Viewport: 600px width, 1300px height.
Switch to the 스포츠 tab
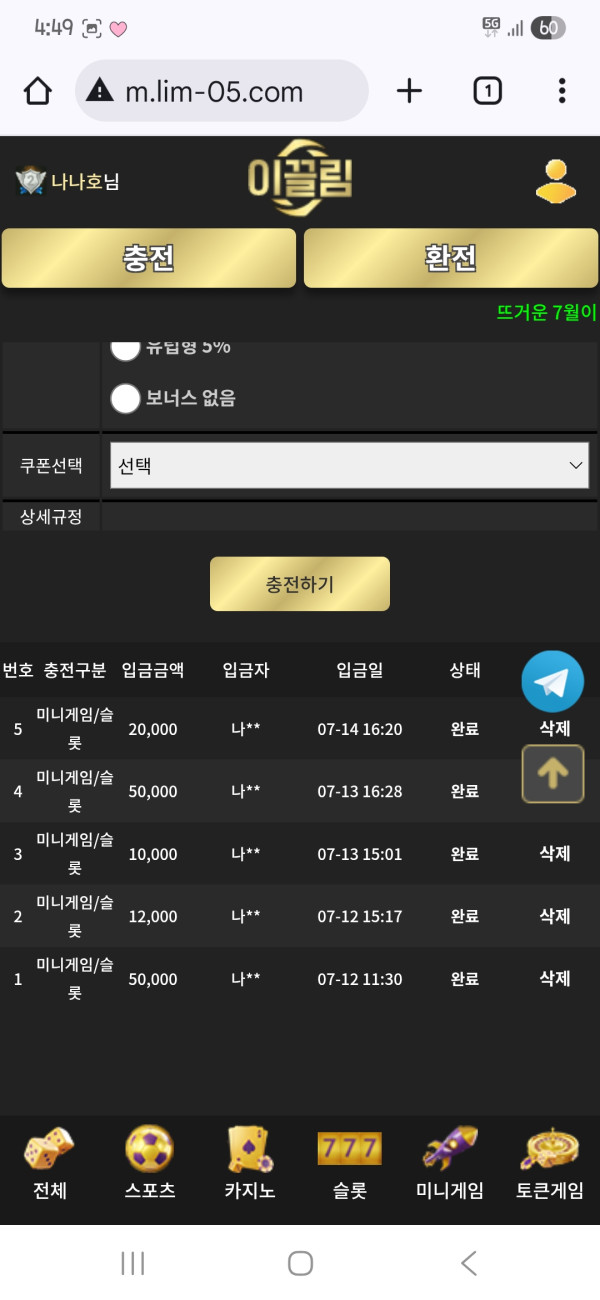[150, 1164]
